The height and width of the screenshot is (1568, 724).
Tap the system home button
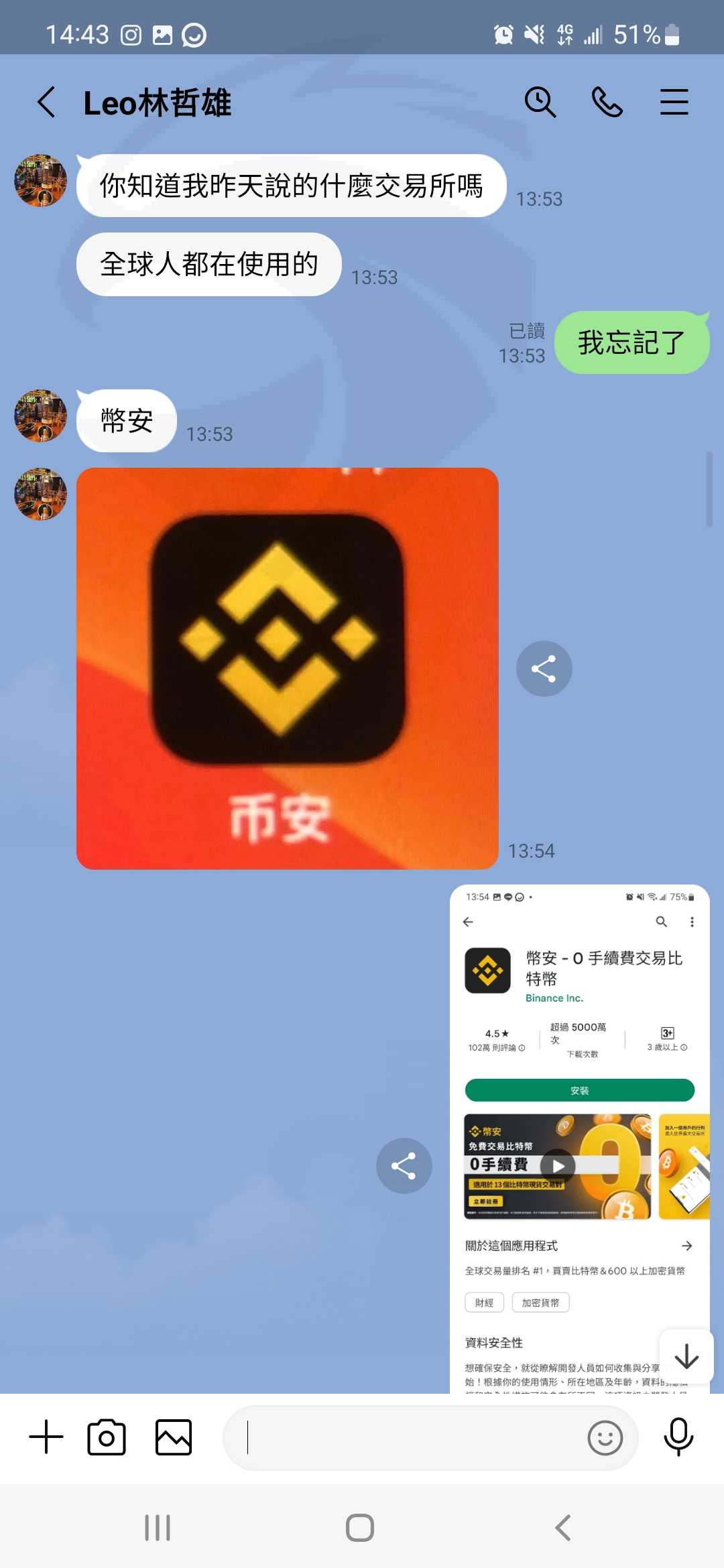click(x=360, y=1528)
